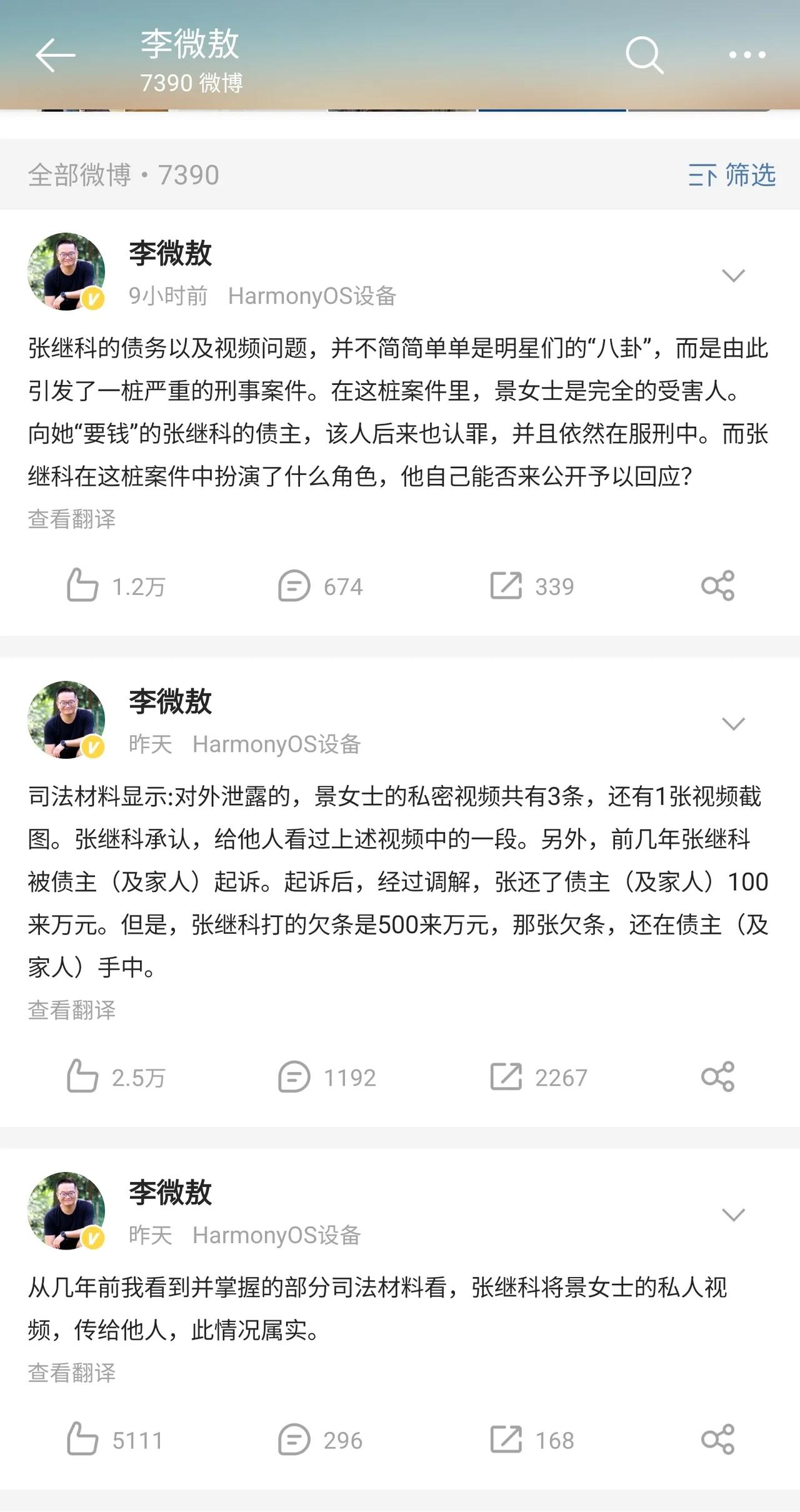800x1512 pixels.
Task: View translation of the 刑事案件 post
Action: pyautogui.click(x=72, y=519)
